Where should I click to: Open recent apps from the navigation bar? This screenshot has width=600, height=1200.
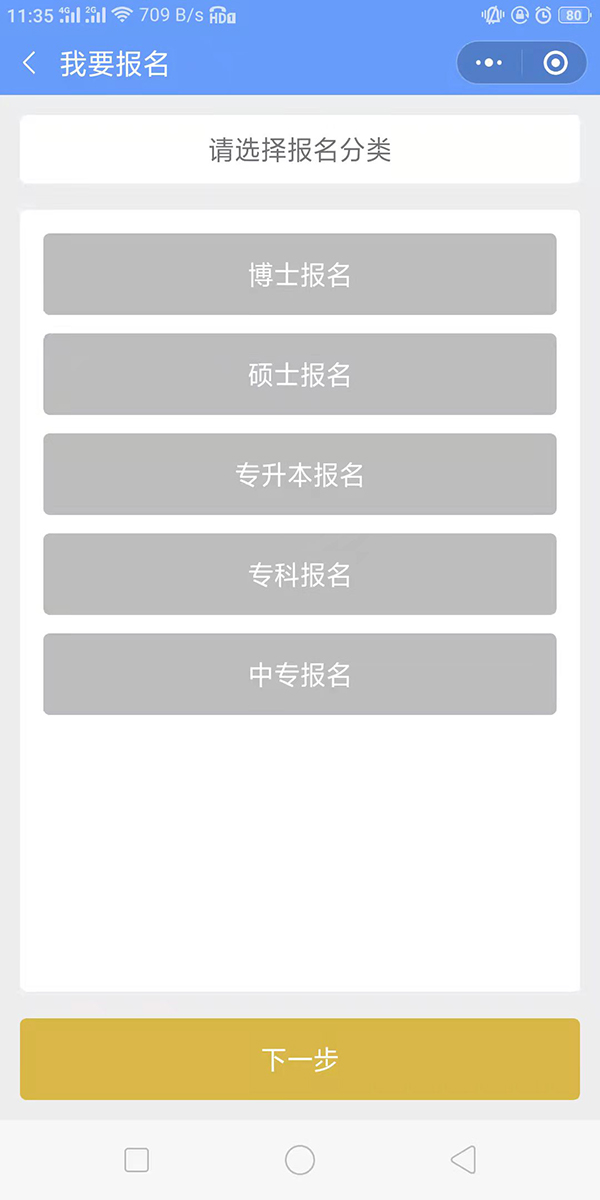[x=136, y=1160]
